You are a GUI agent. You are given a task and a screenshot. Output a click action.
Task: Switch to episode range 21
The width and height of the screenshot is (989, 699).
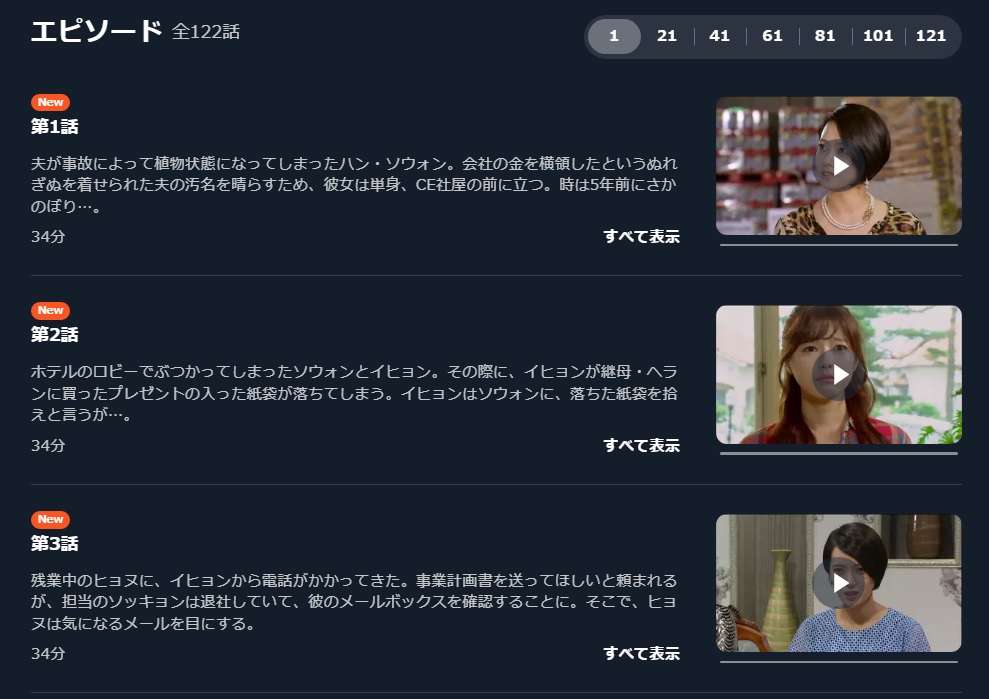[x=667, y=36]
